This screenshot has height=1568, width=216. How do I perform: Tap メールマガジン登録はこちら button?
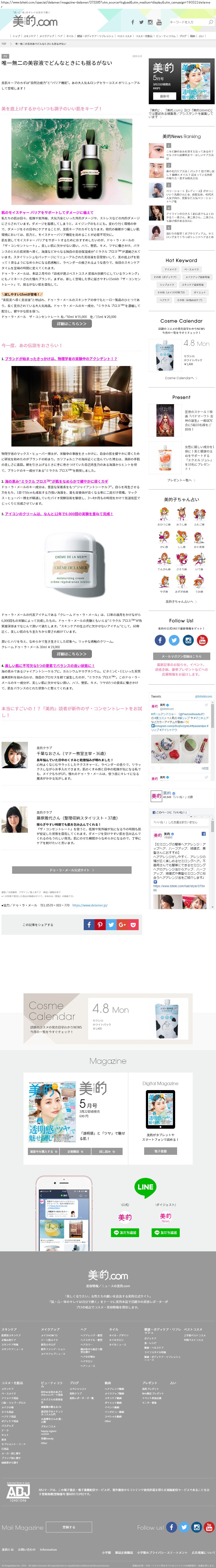pyautogui.click(x=181, y=656)
